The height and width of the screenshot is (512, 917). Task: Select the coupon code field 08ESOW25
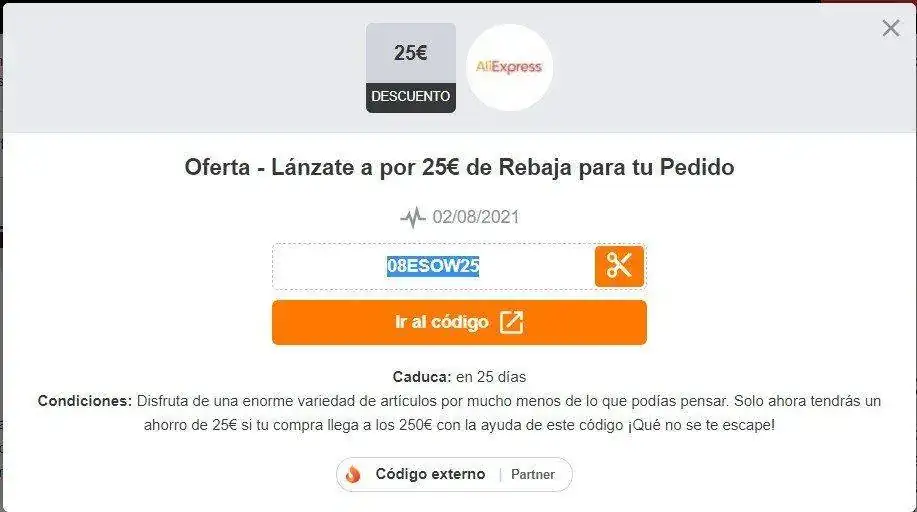coord(433,266)
